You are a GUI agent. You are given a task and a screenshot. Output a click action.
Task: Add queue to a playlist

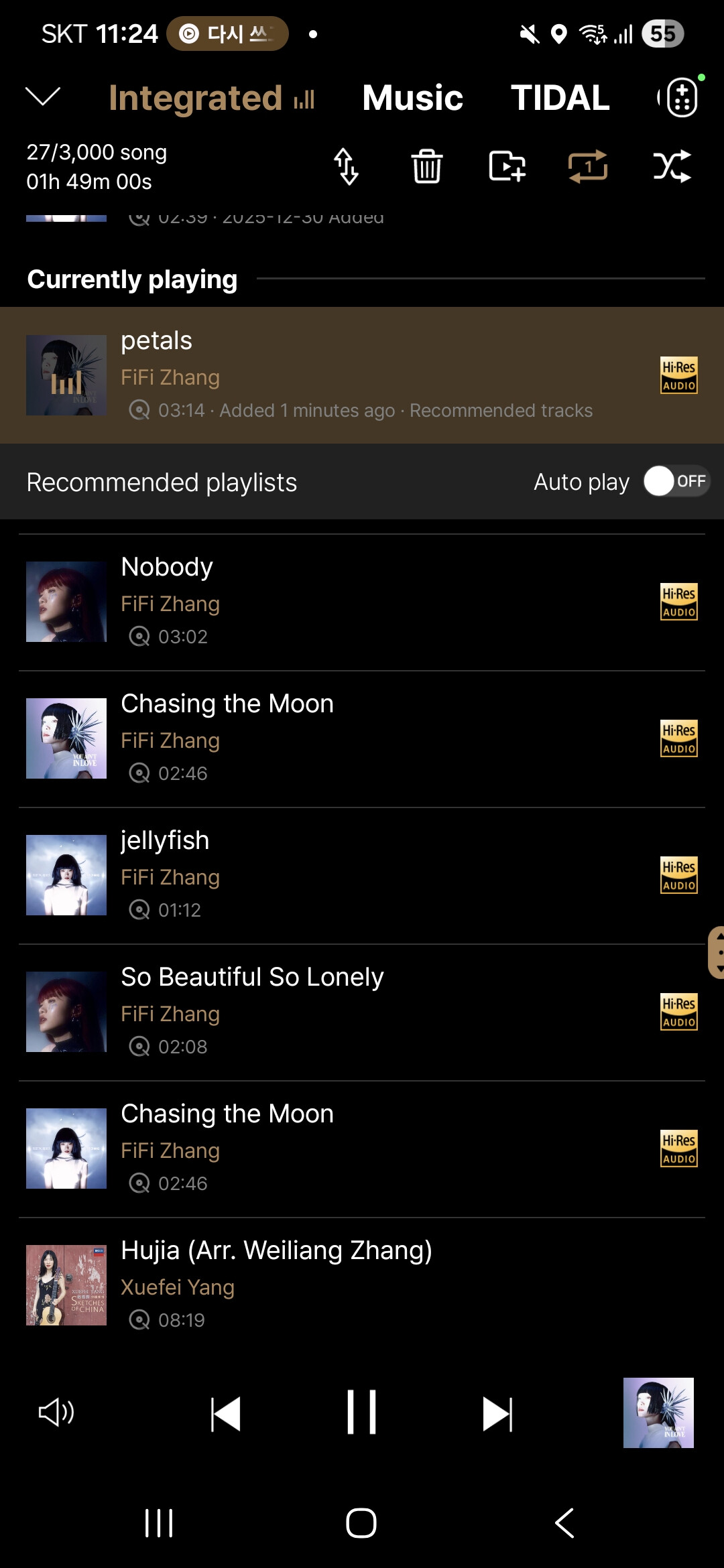point(507,166)
